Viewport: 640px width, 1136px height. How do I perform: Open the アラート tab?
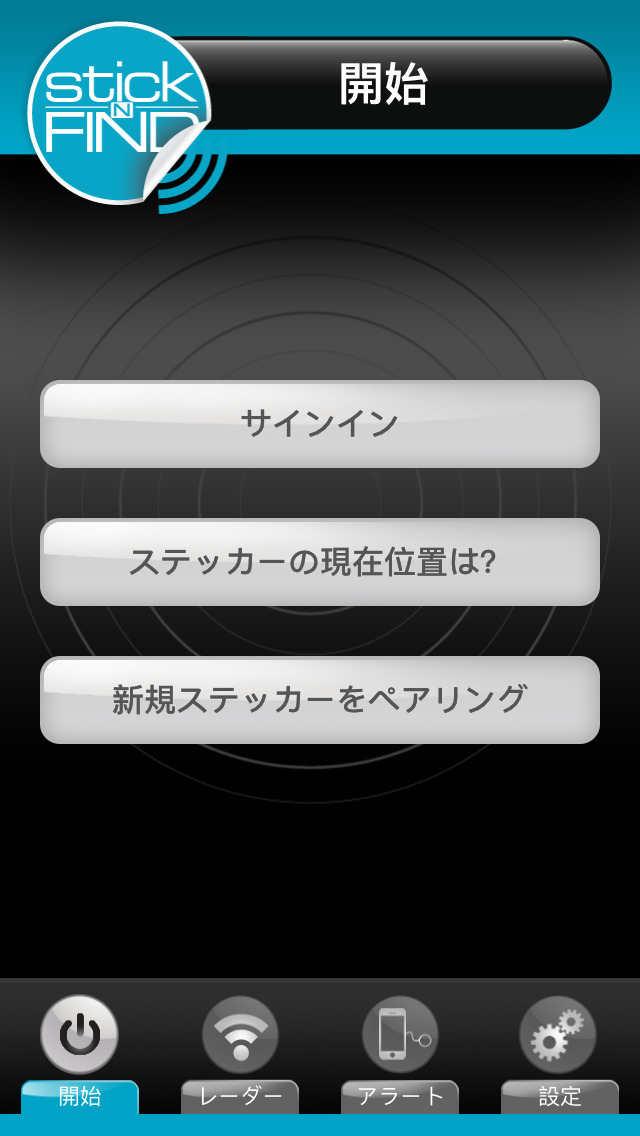point(400,1054)
